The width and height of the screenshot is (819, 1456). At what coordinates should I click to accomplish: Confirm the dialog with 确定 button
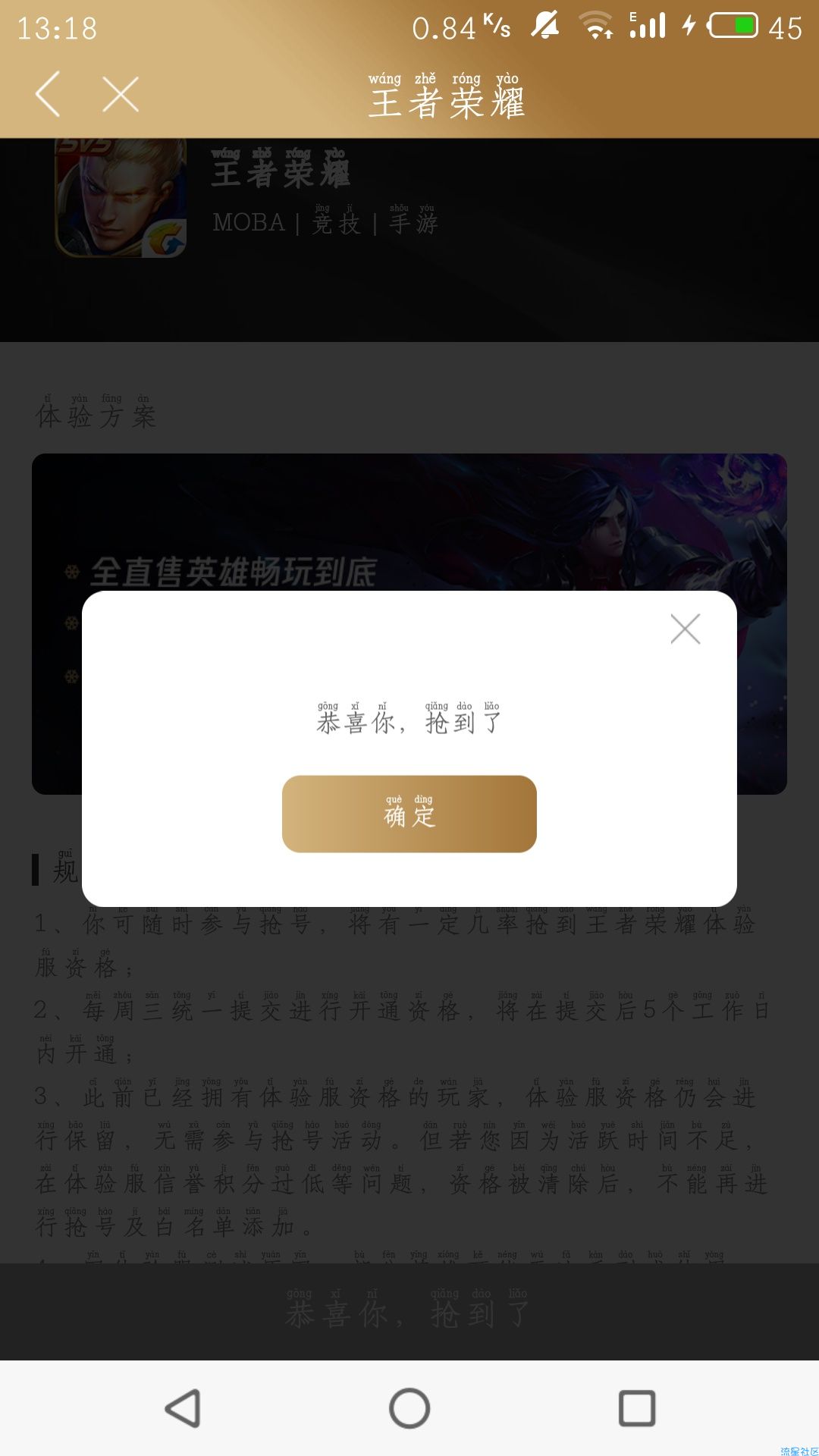click(409, 814)
